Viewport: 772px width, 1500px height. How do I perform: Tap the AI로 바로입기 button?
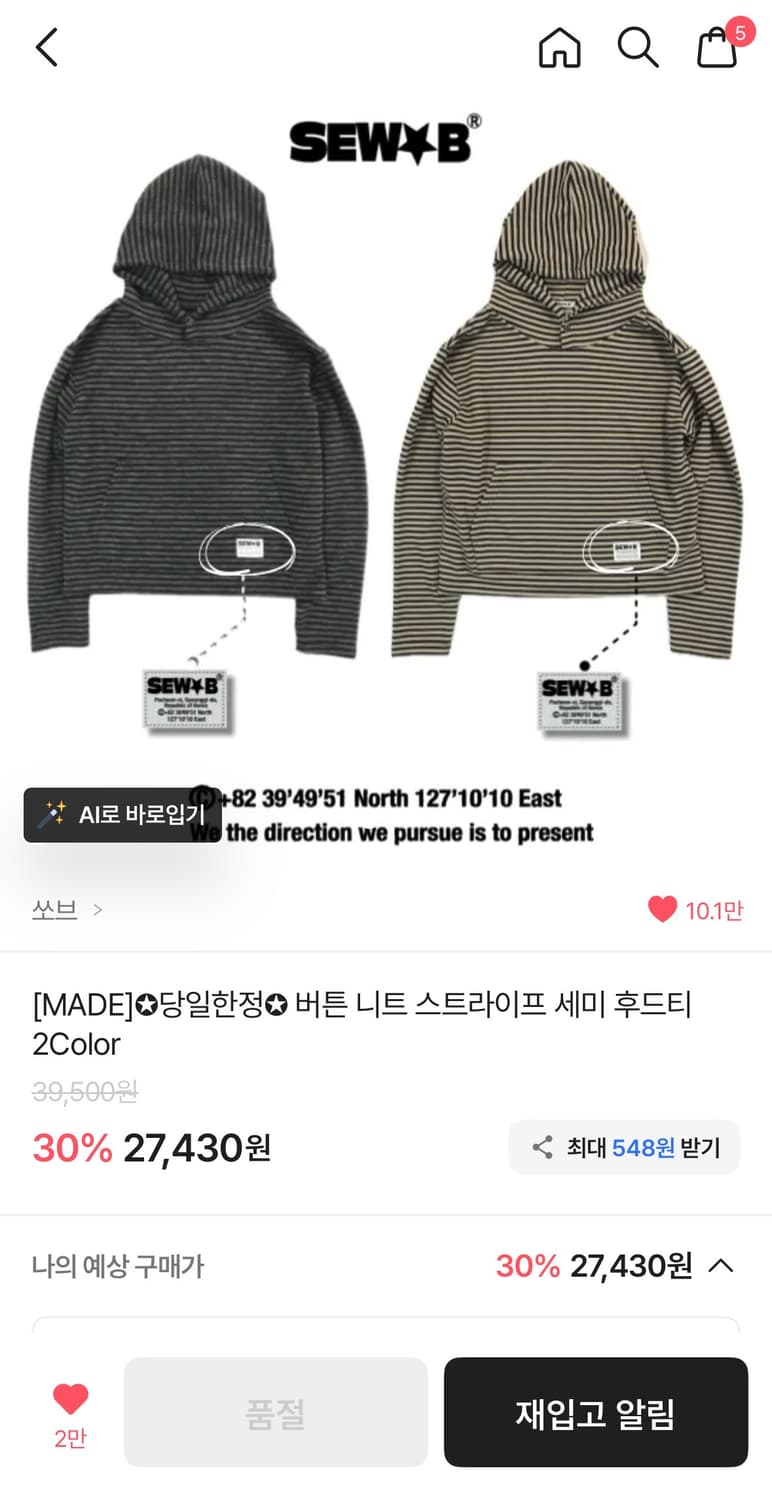122,815
